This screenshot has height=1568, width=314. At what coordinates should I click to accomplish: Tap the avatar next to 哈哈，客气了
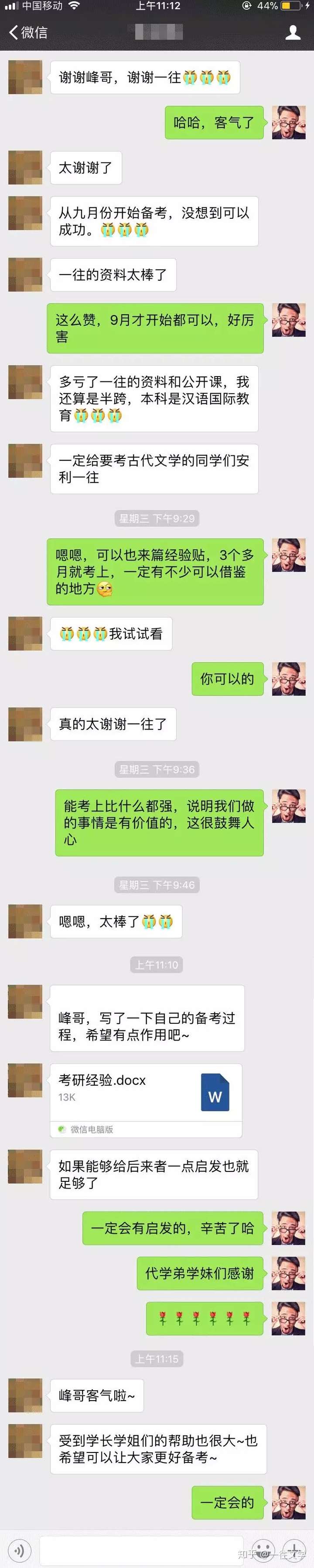[288, 122]
